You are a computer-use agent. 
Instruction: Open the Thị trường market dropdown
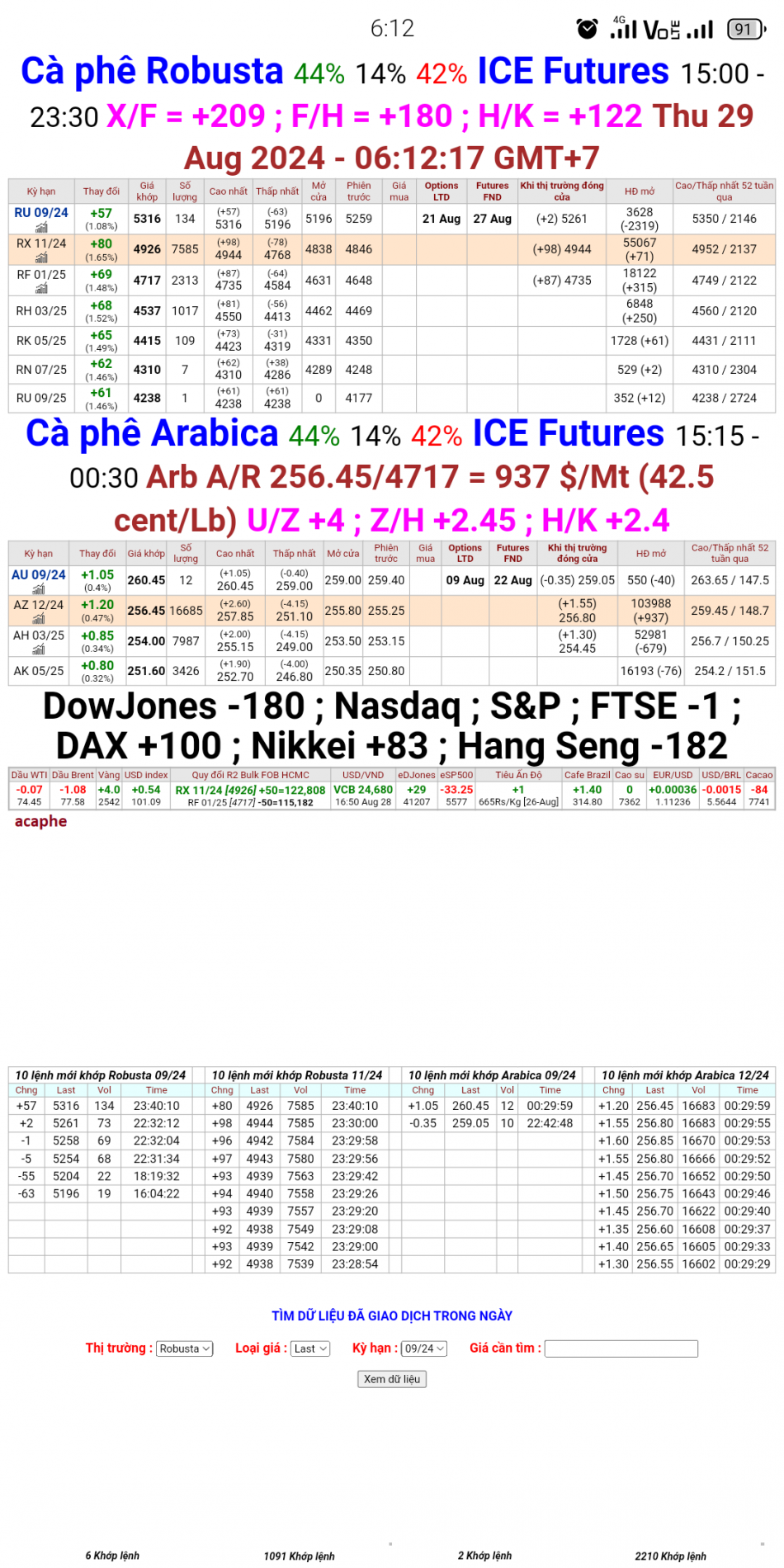pos(183,1348)
